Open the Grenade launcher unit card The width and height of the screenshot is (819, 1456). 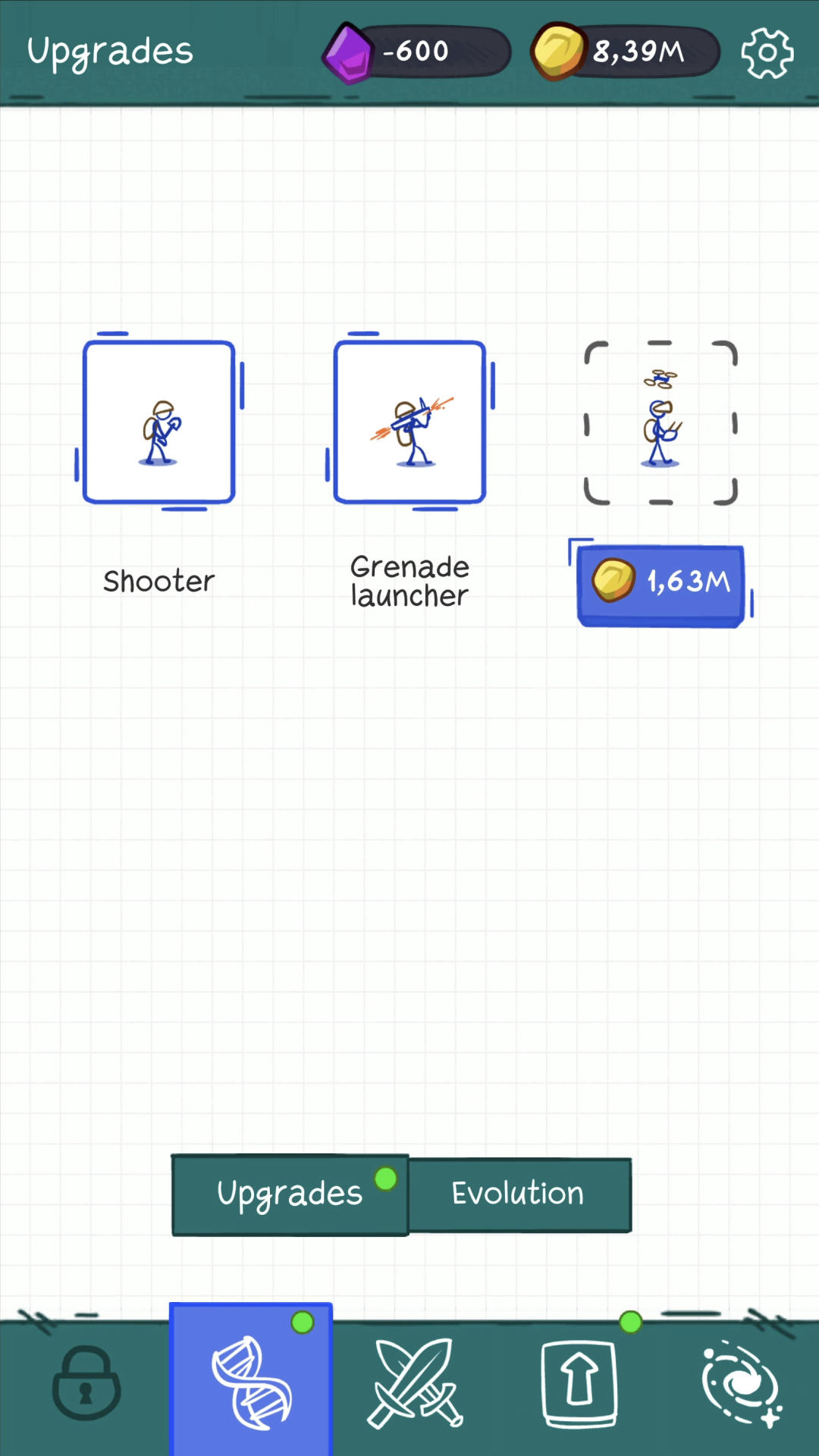[409, 422]
